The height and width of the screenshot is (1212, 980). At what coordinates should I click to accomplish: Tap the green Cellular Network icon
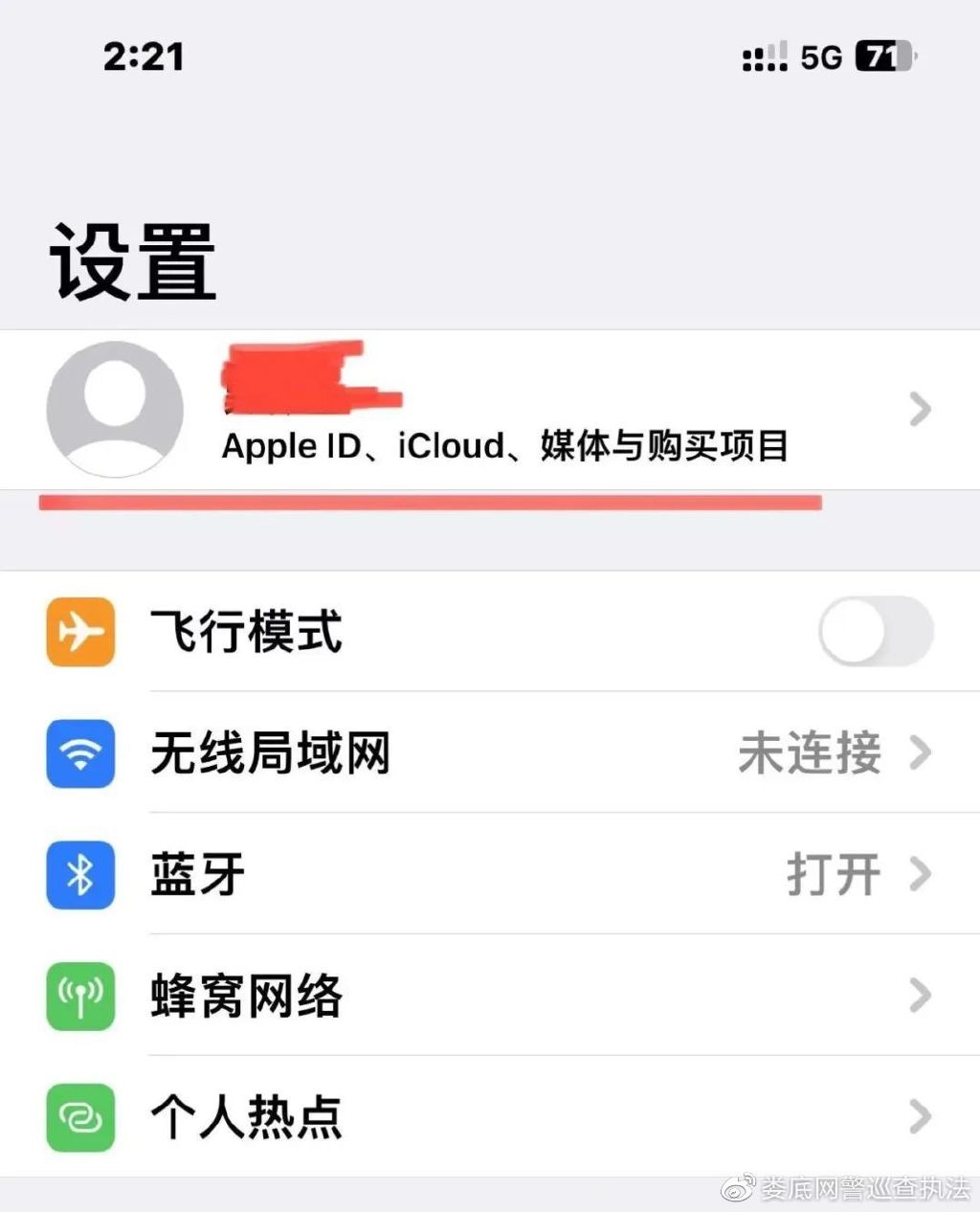79,996
